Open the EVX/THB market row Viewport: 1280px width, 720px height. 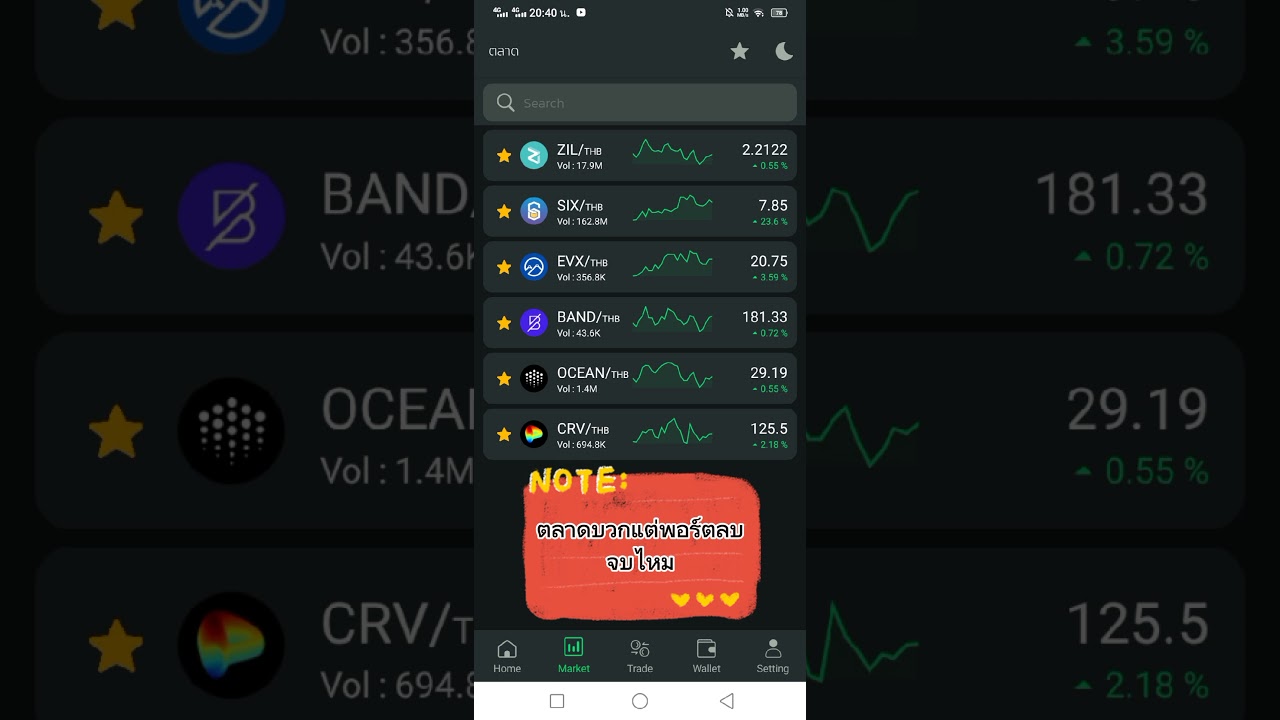pos(640,267)
